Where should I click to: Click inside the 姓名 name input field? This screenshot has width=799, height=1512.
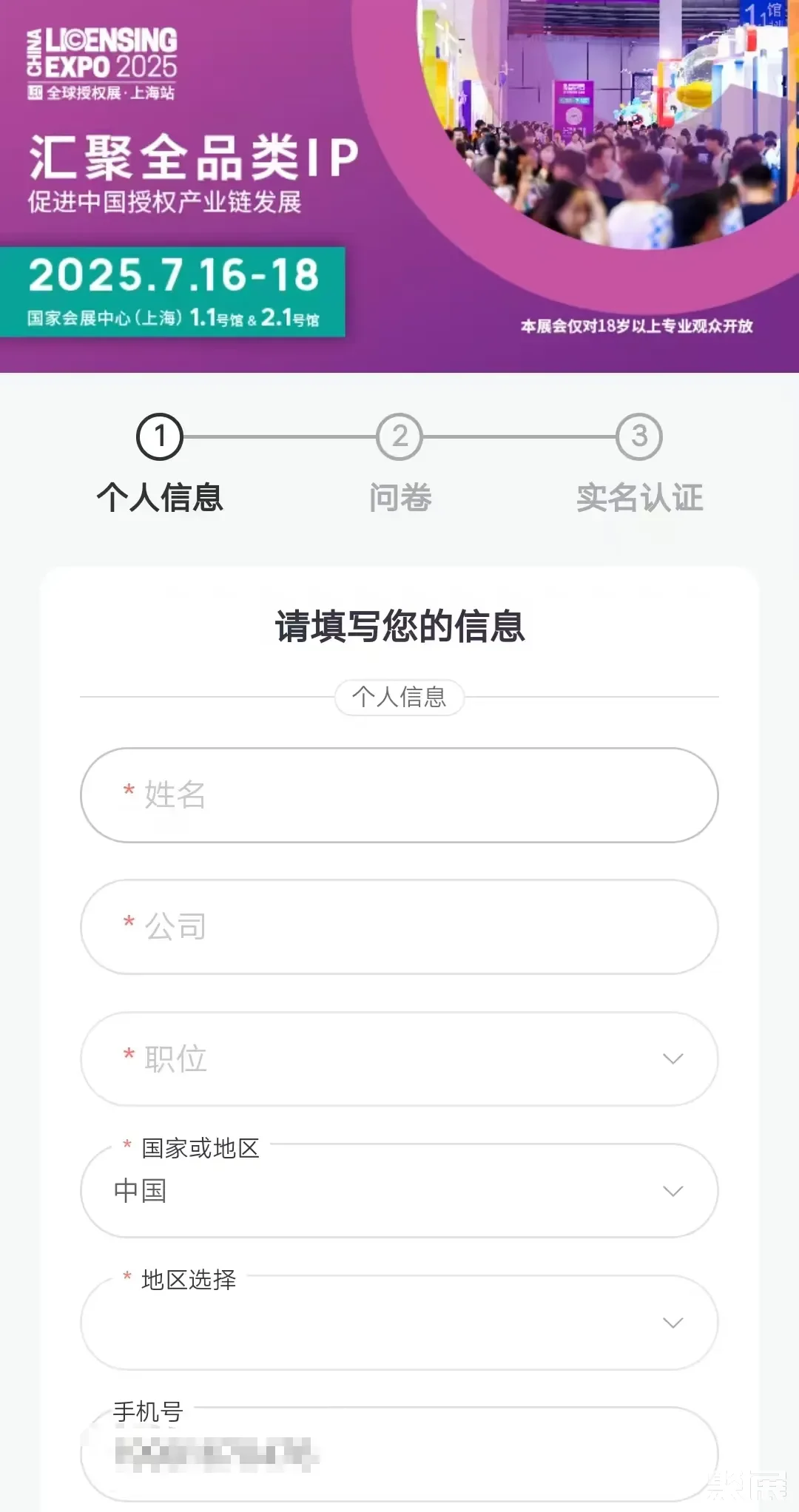(x=399, y=795)
